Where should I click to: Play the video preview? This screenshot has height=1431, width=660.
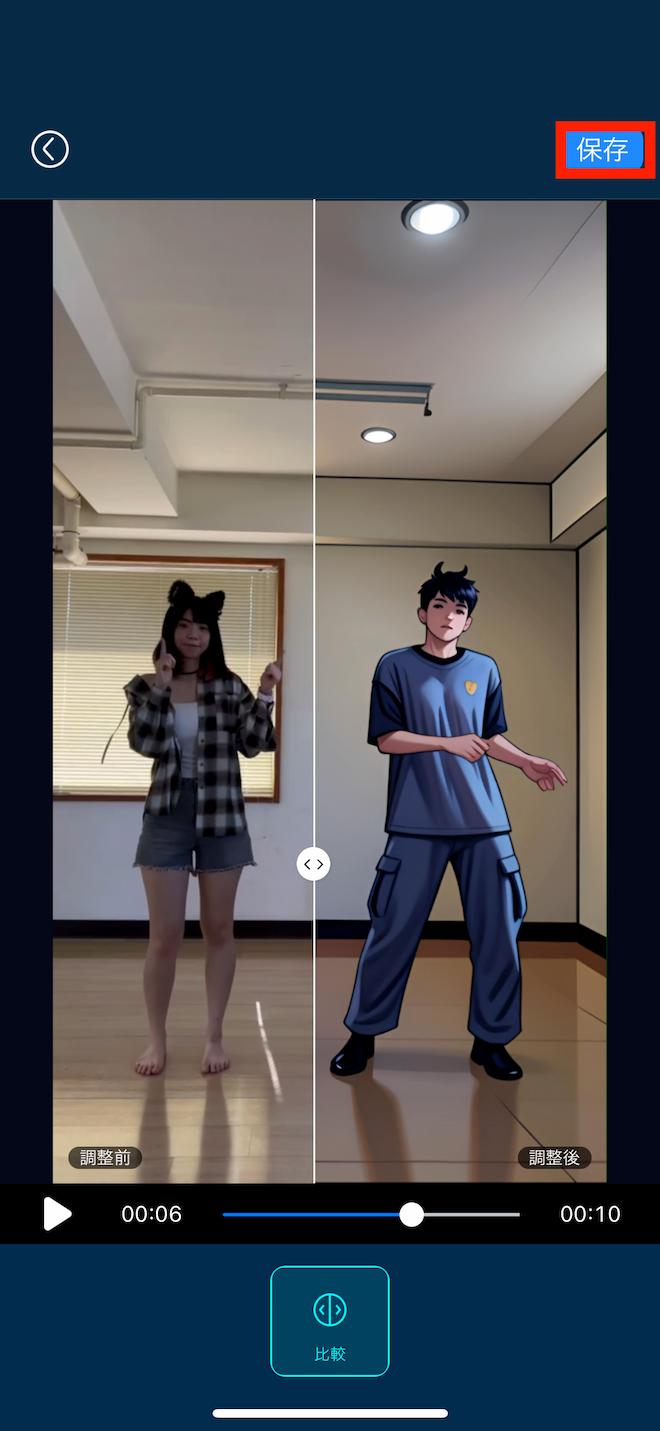click(x=57, y=1214)
